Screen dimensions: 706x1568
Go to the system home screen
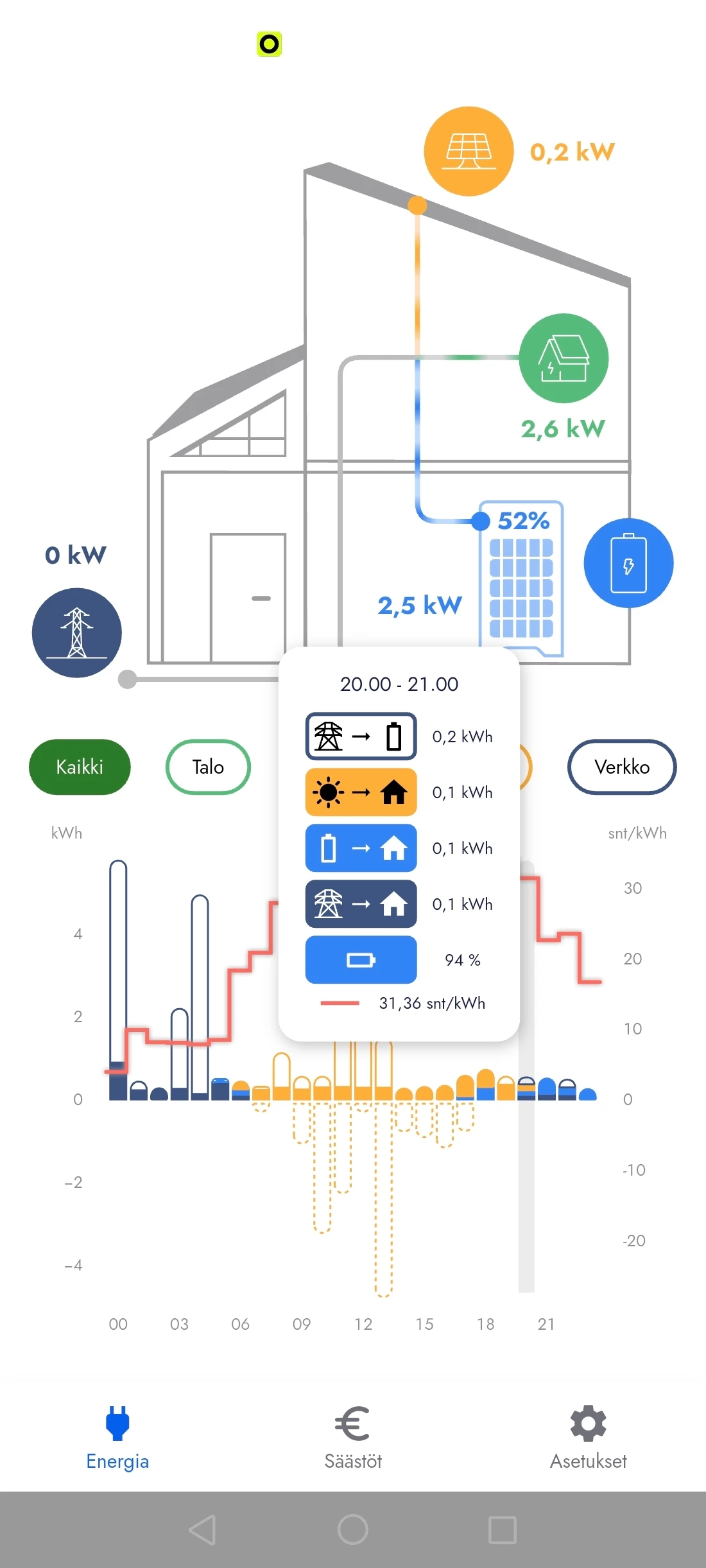352,1529
